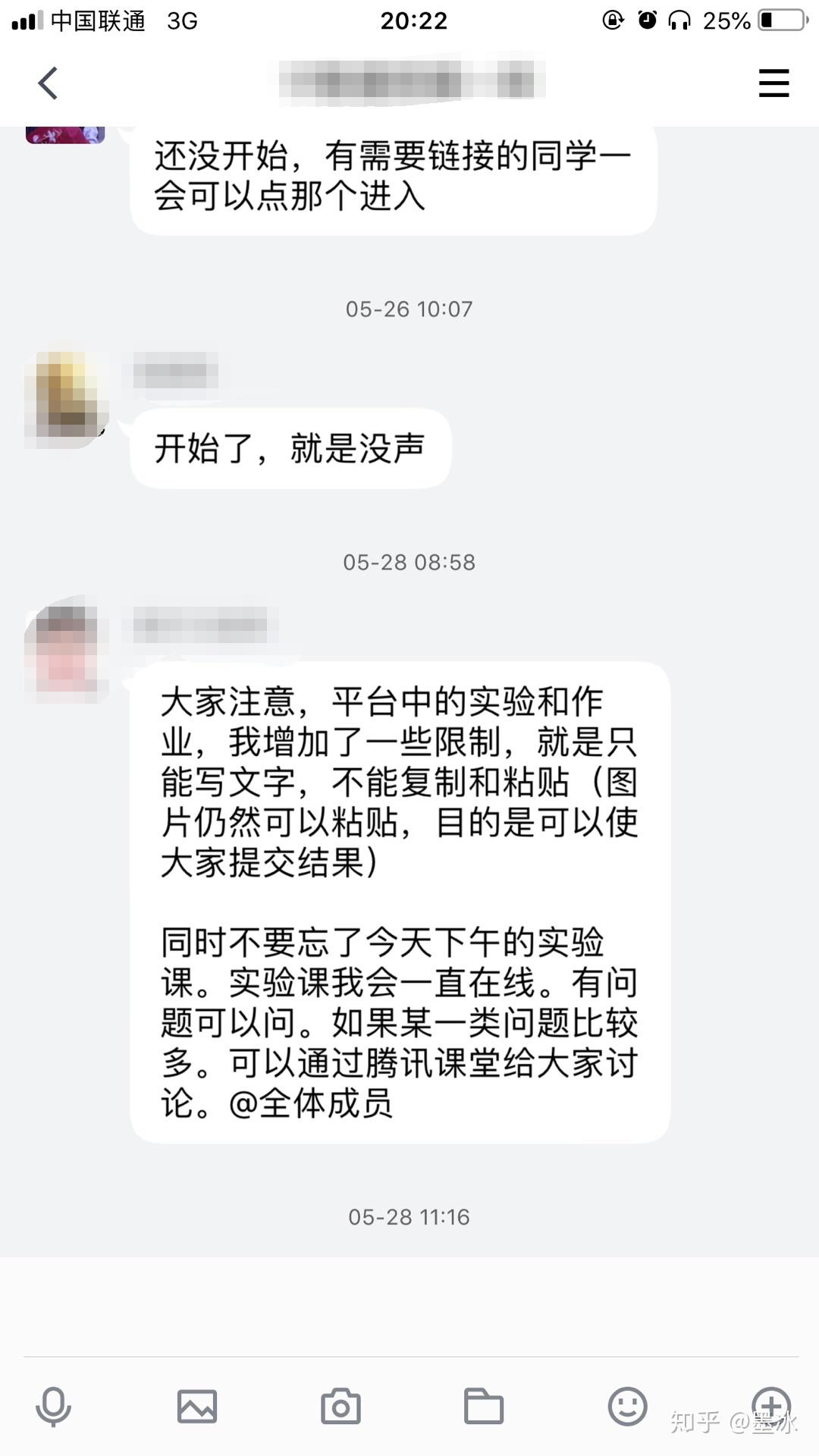Tap the microphone voice input icon
This screenshot has height=1456, width=819.
point(53,1407)
